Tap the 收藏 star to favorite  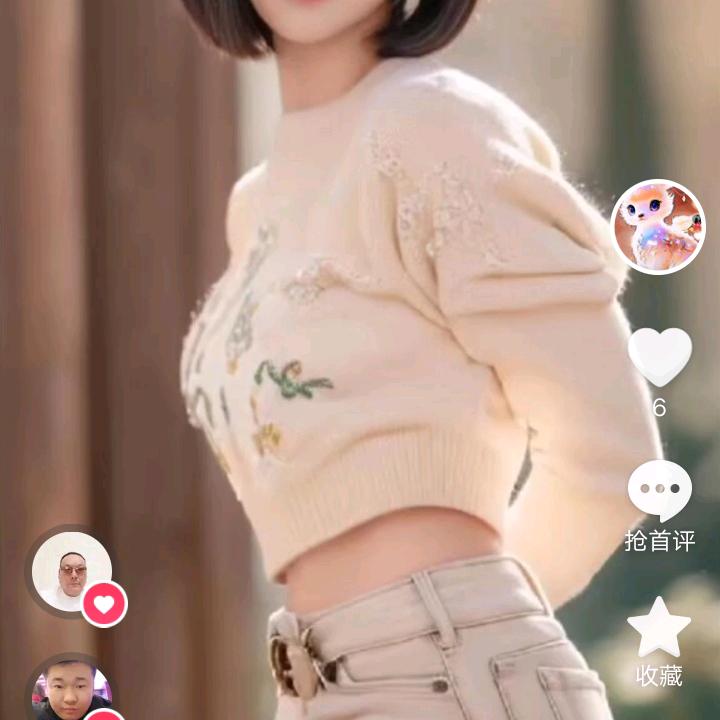(659, 627)
